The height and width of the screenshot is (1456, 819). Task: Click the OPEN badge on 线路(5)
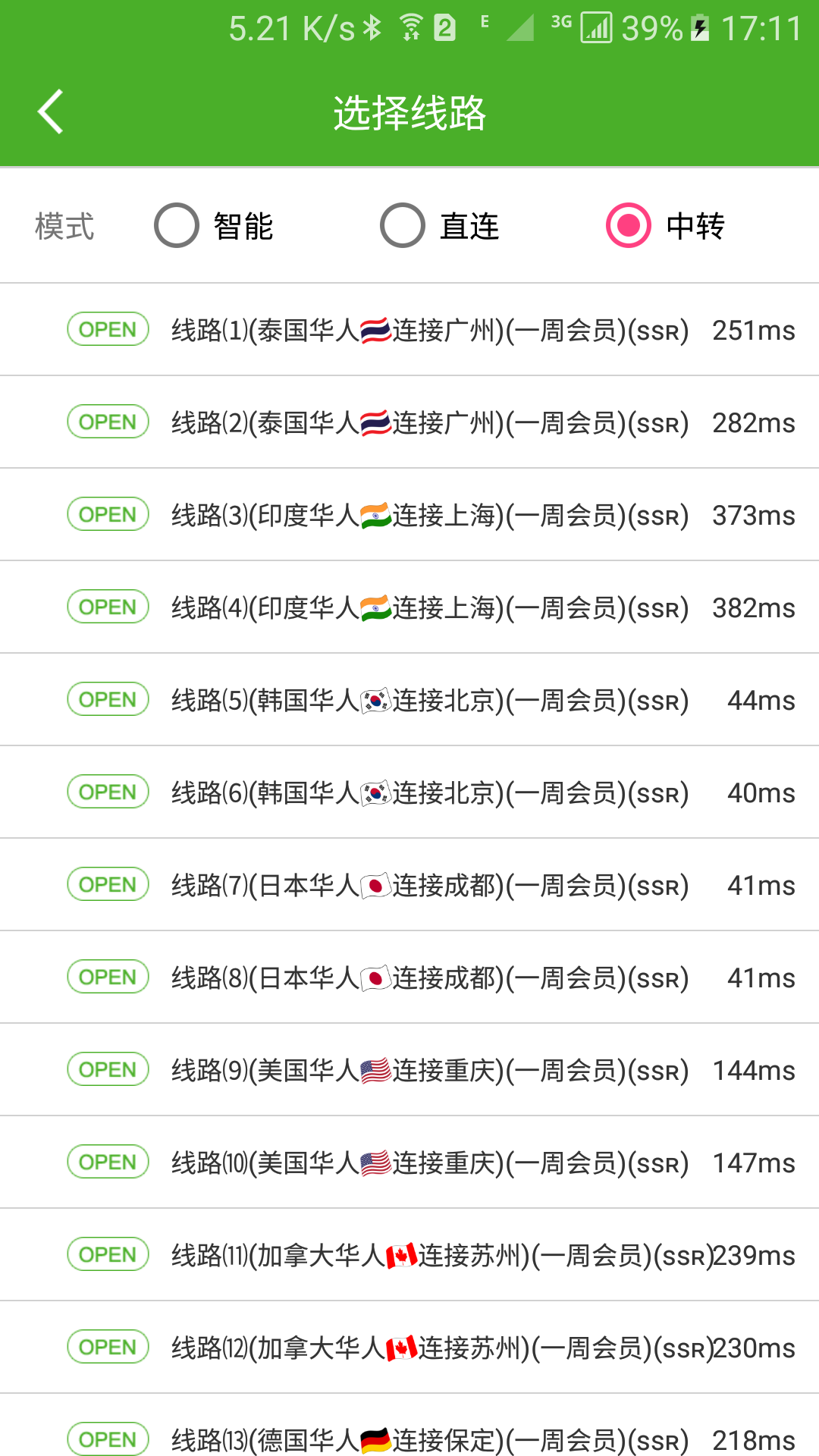(106, 699)
